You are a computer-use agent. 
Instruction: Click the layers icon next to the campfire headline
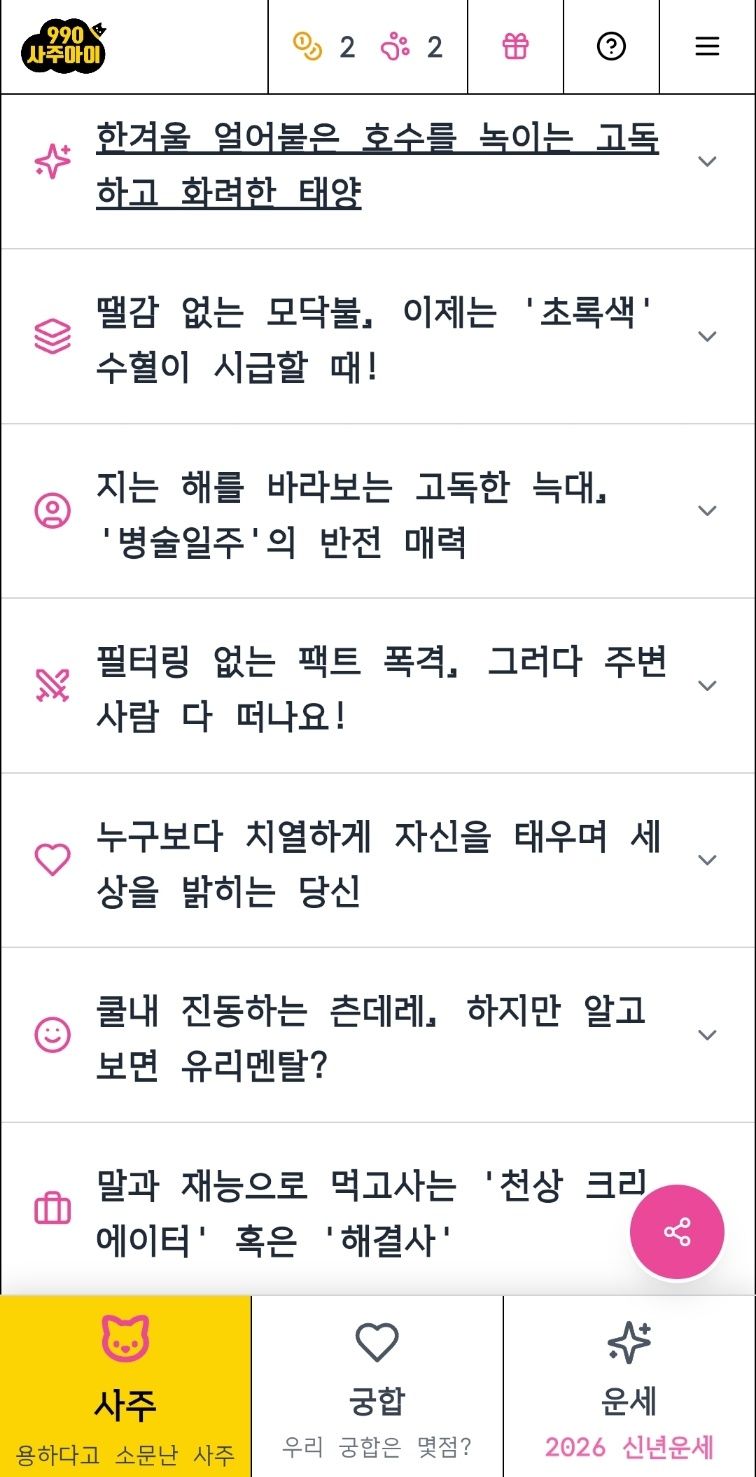tap(50, 334)
